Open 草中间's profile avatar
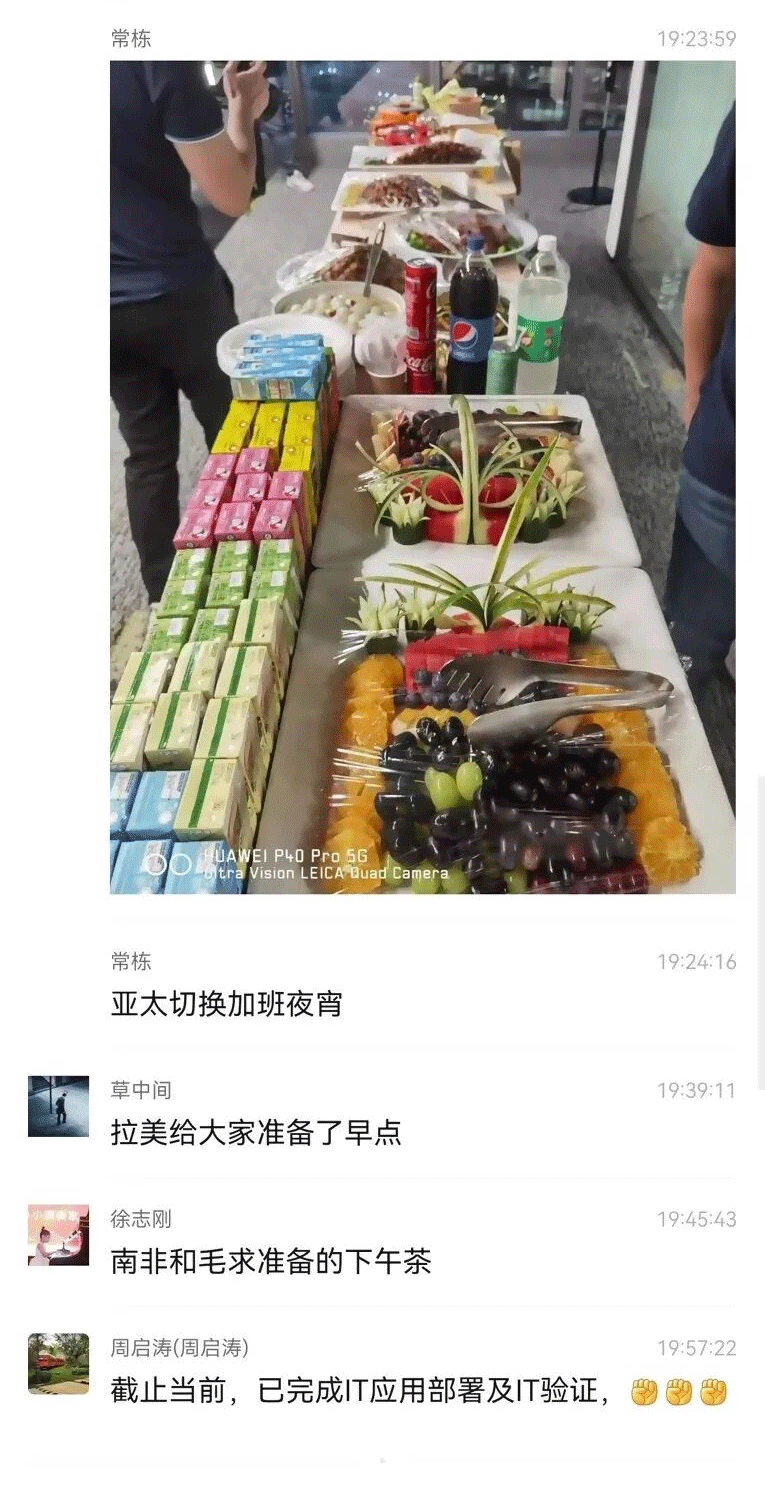 pyautogui.click(x=58, y=1106)
